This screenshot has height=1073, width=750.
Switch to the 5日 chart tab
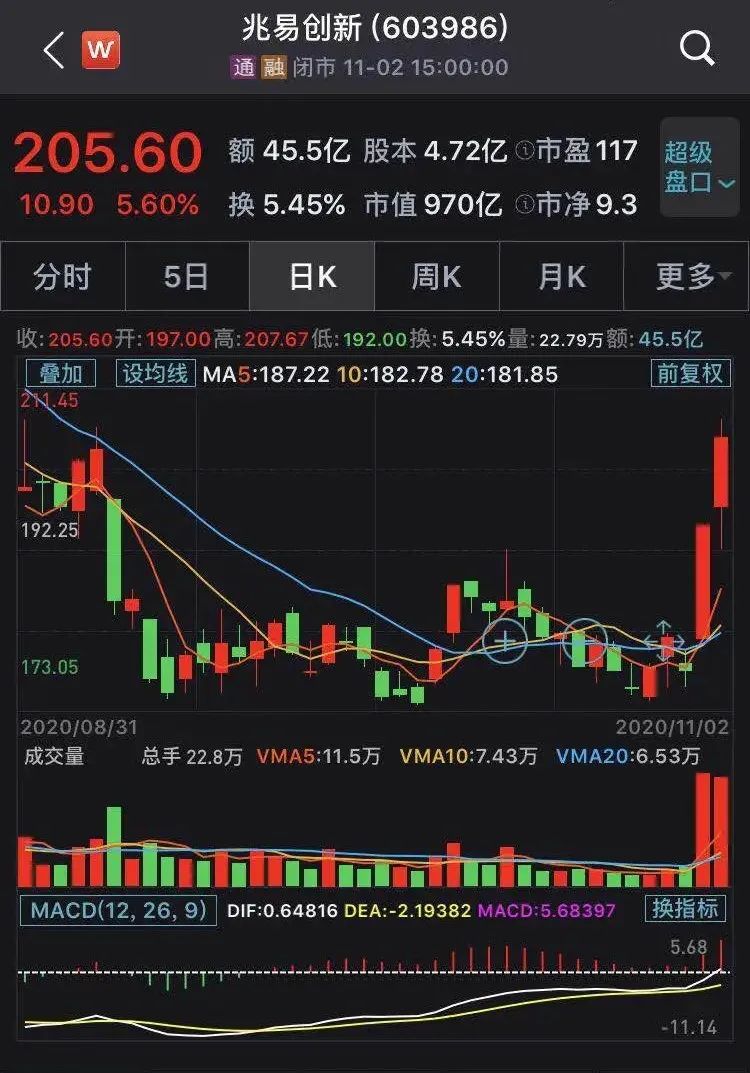point(187,276)
